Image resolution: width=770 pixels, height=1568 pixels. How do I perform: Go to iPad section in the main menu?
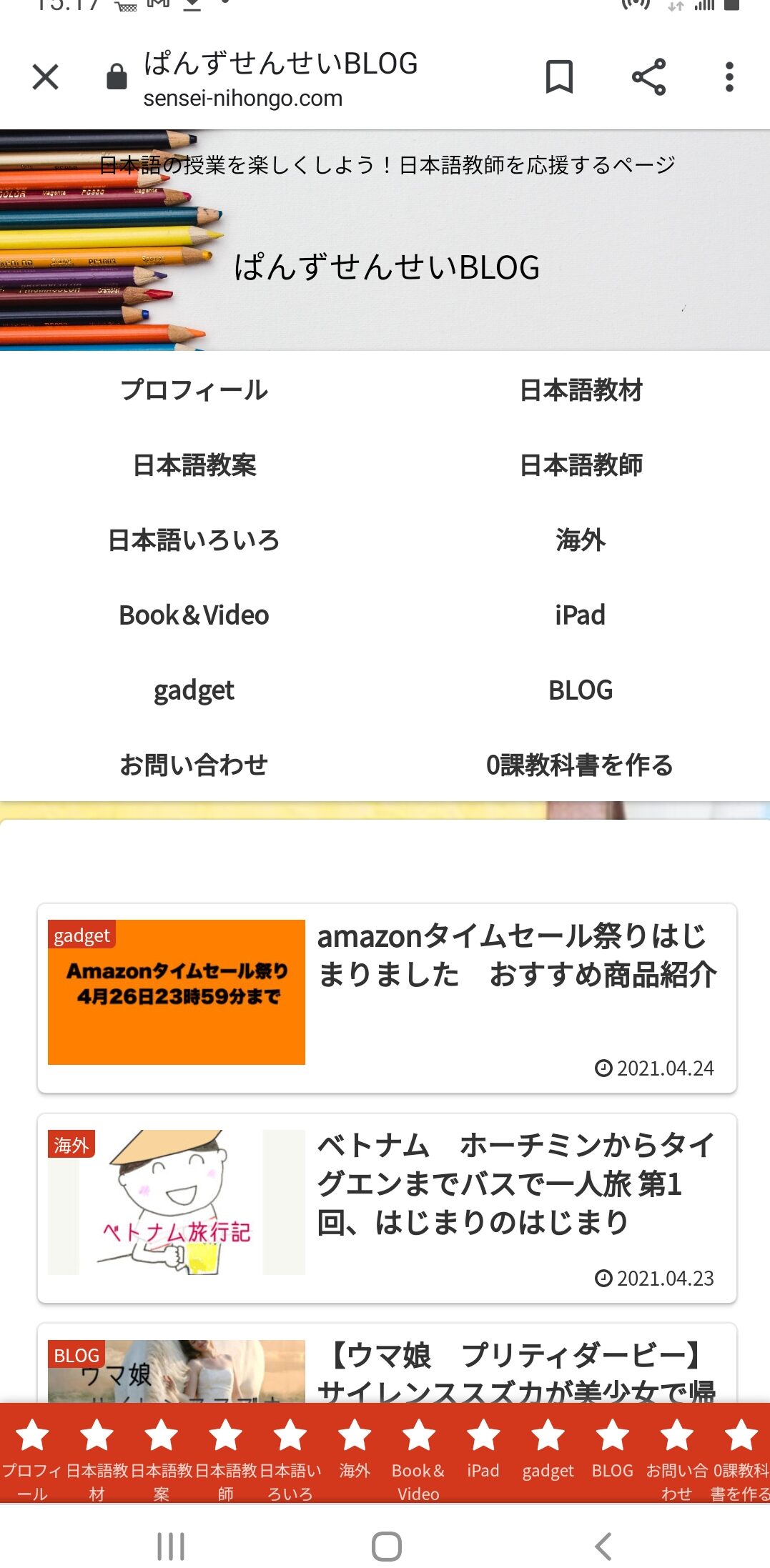coord(581,615)
